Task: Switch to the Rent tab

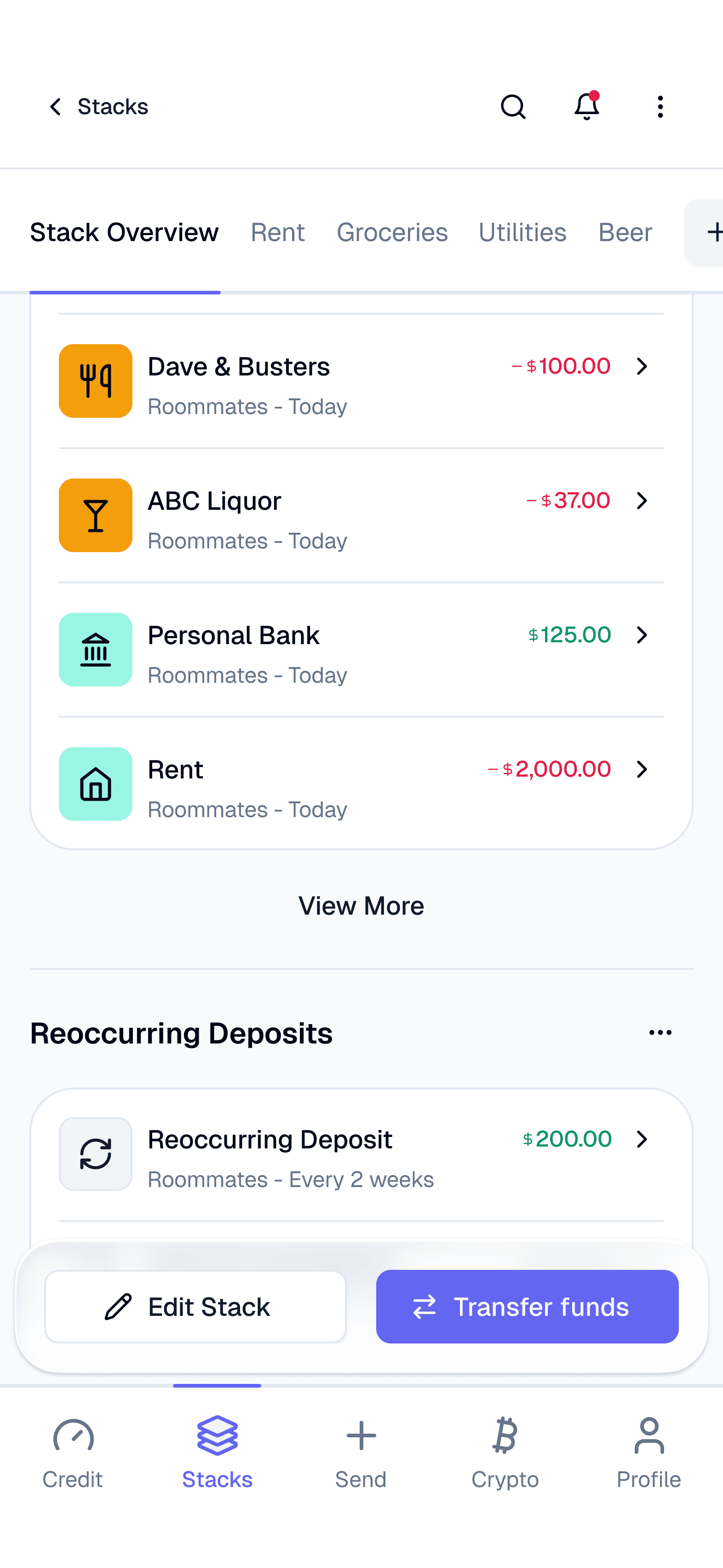Action: pyautogui.click(x=277, y=232)
